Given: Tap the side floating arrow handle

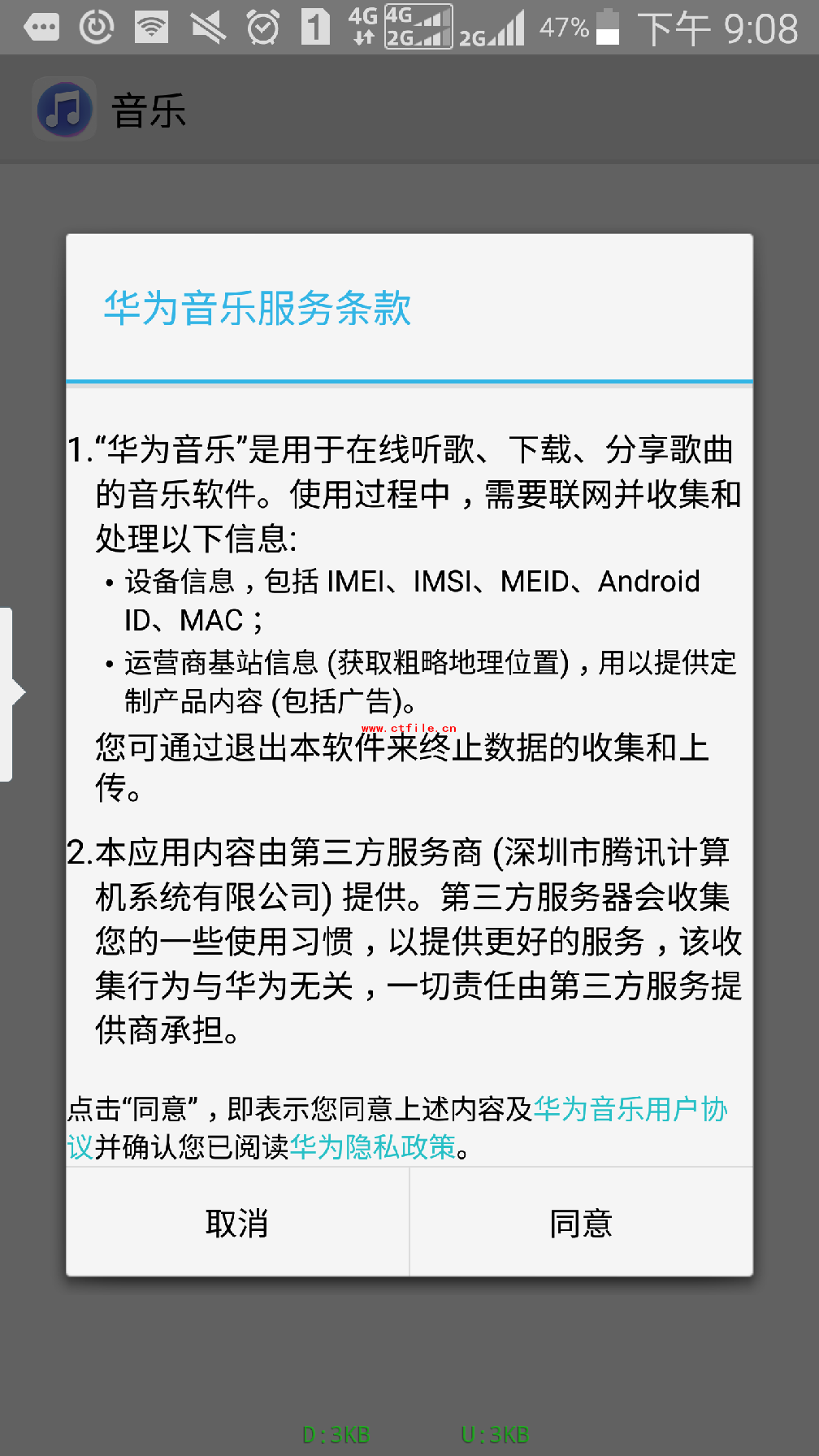Looking at the screenshot, I should (x=11, y=694).
